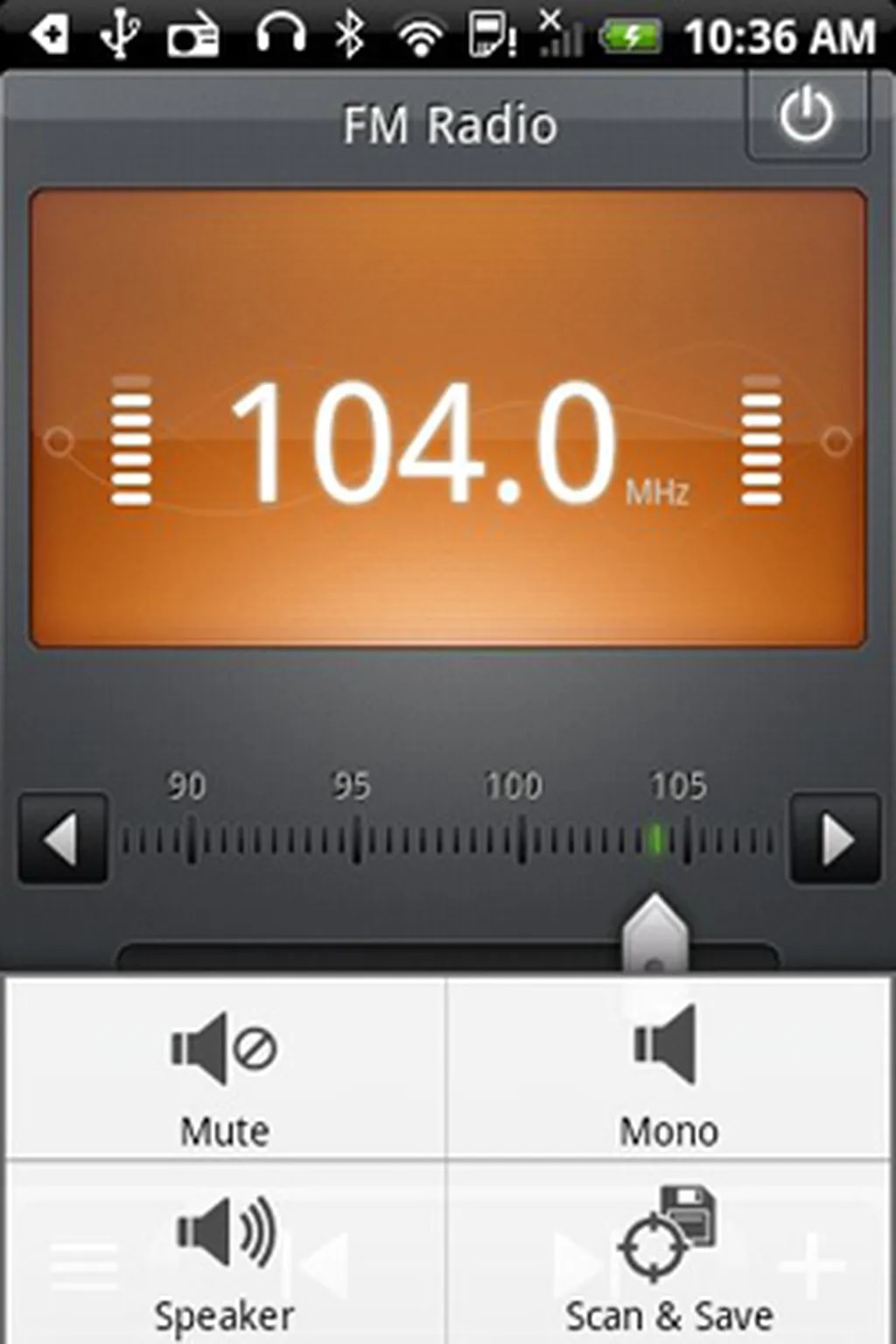Image resolution: width=896 pixels, height=1344 pixels.
Task: Turn off the FM radio power
Action: tap(806, 115)
